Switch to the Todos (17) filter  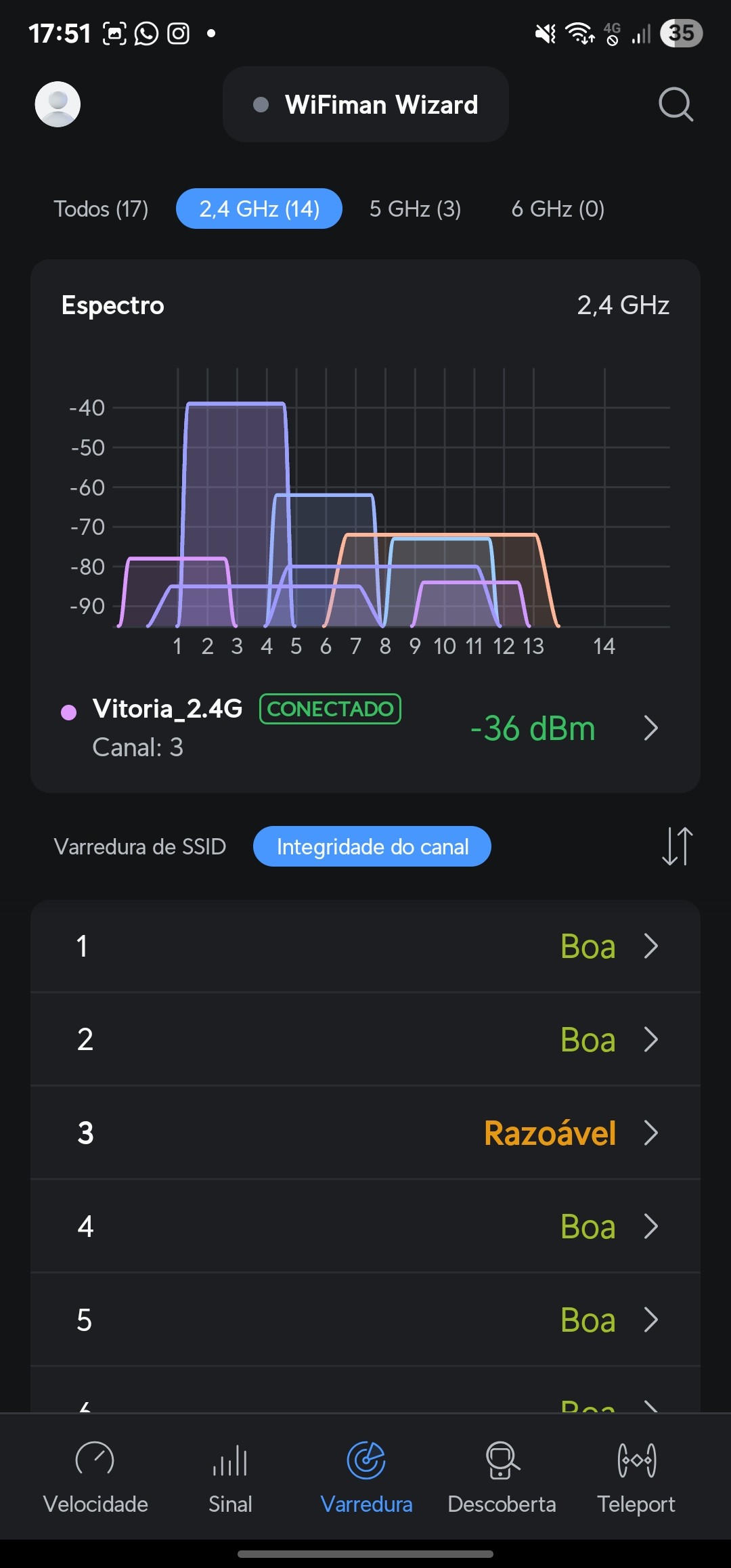click(101, 209)
